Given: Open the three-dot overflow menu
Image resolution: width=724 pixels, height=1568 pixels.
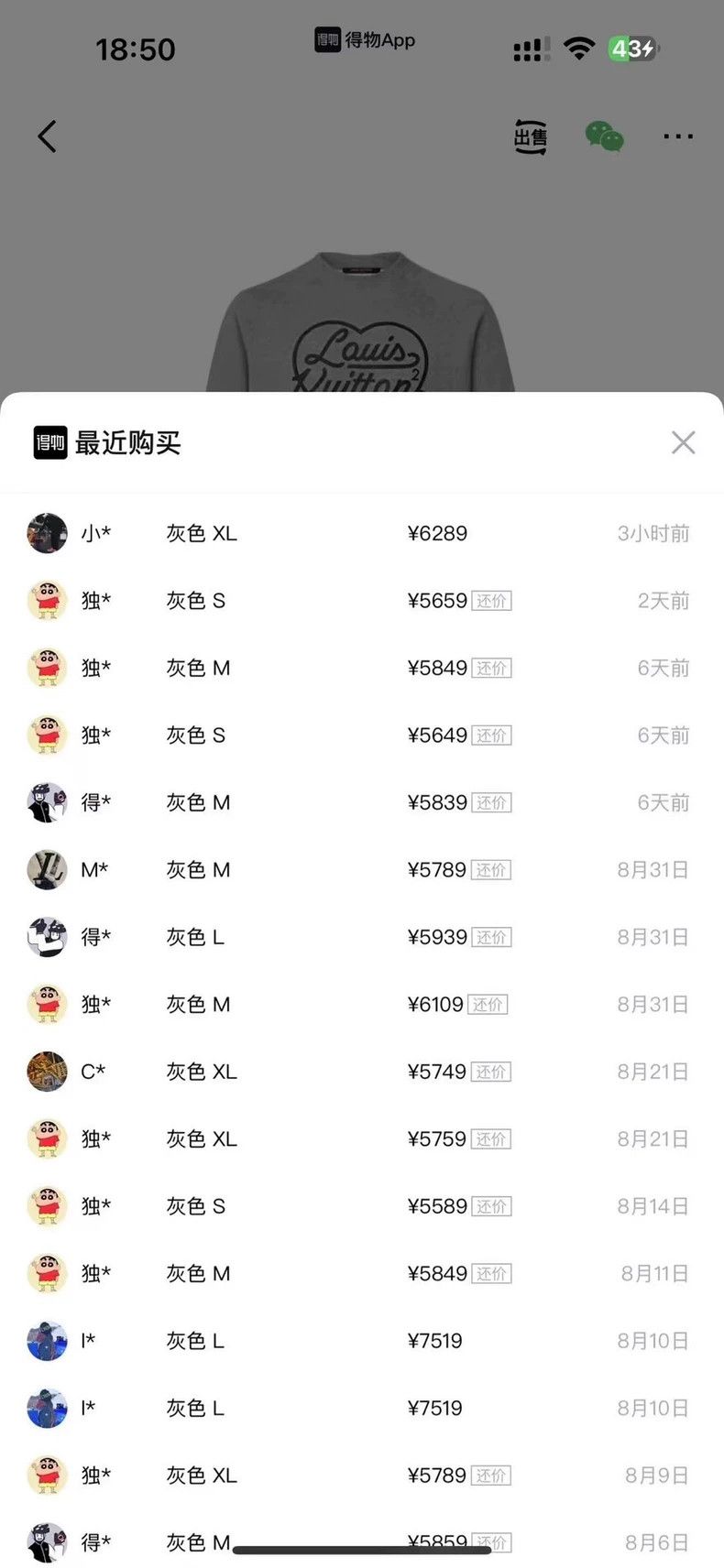Looking at the screenshot, I should click(678, 136).
